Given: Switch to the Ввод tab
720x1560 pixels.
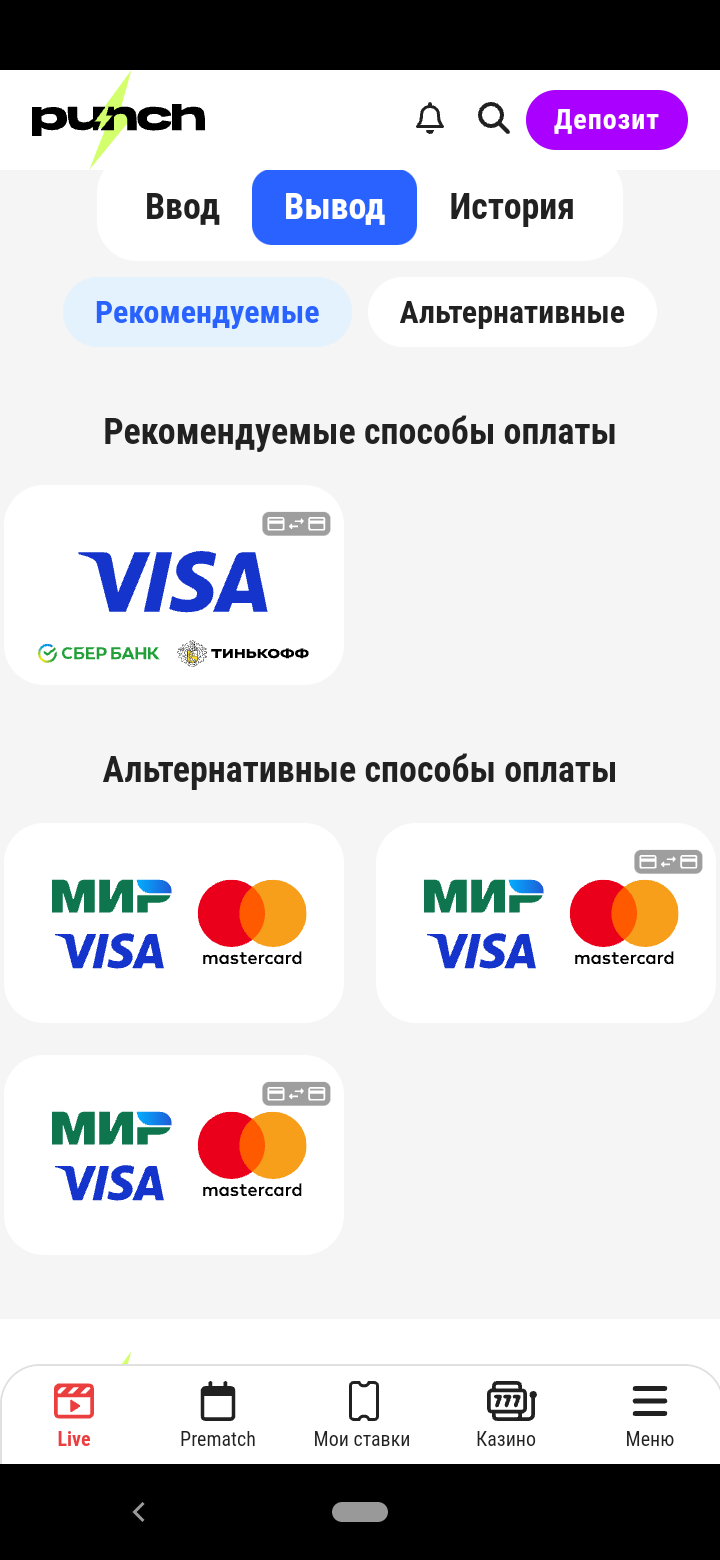Looking at the screenshot, I should click(182, 207).
